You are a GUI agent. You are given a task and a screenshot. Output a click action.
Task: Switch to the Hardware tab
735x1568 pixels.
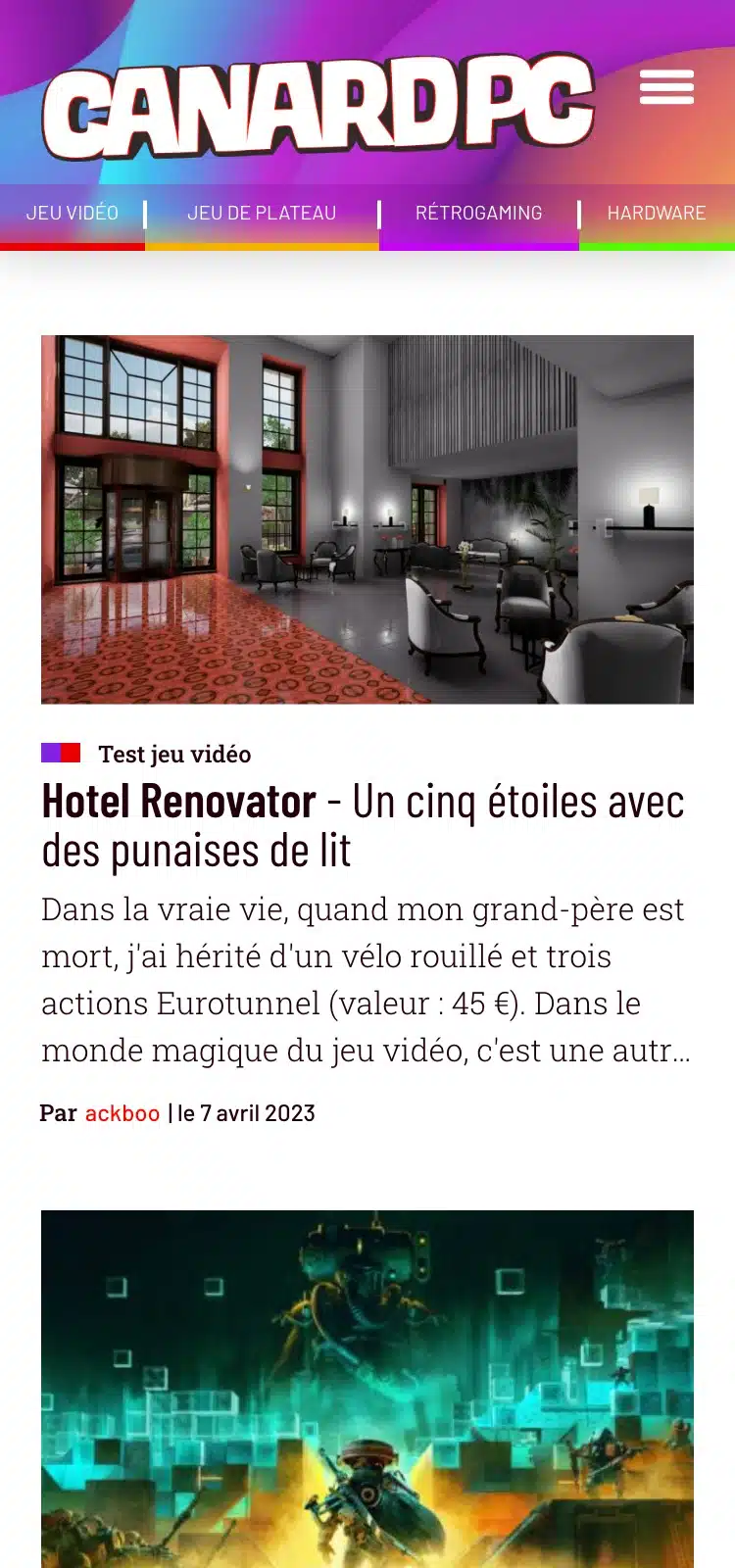click(657, 213)
